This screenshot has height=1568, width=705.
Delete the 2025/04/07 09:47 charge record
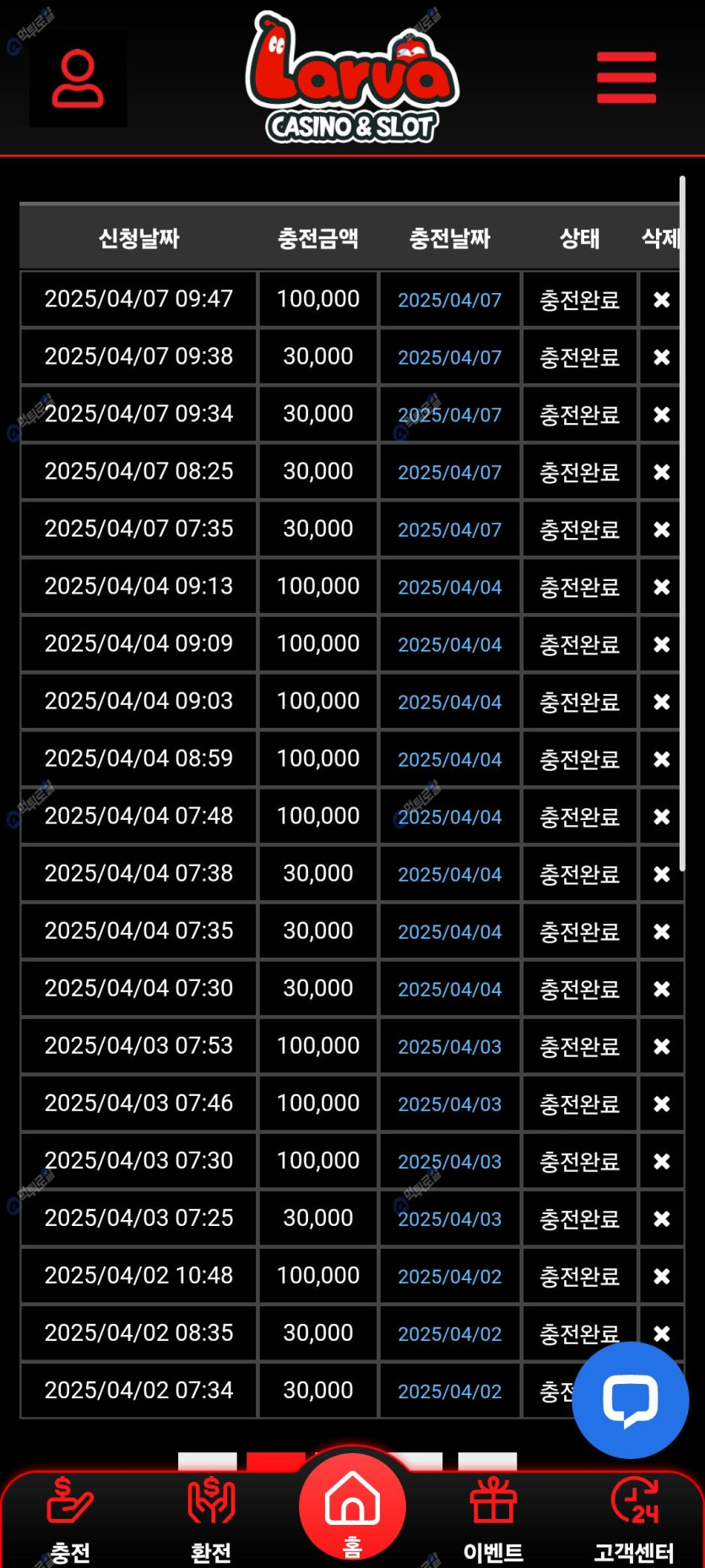pos(662,300)
